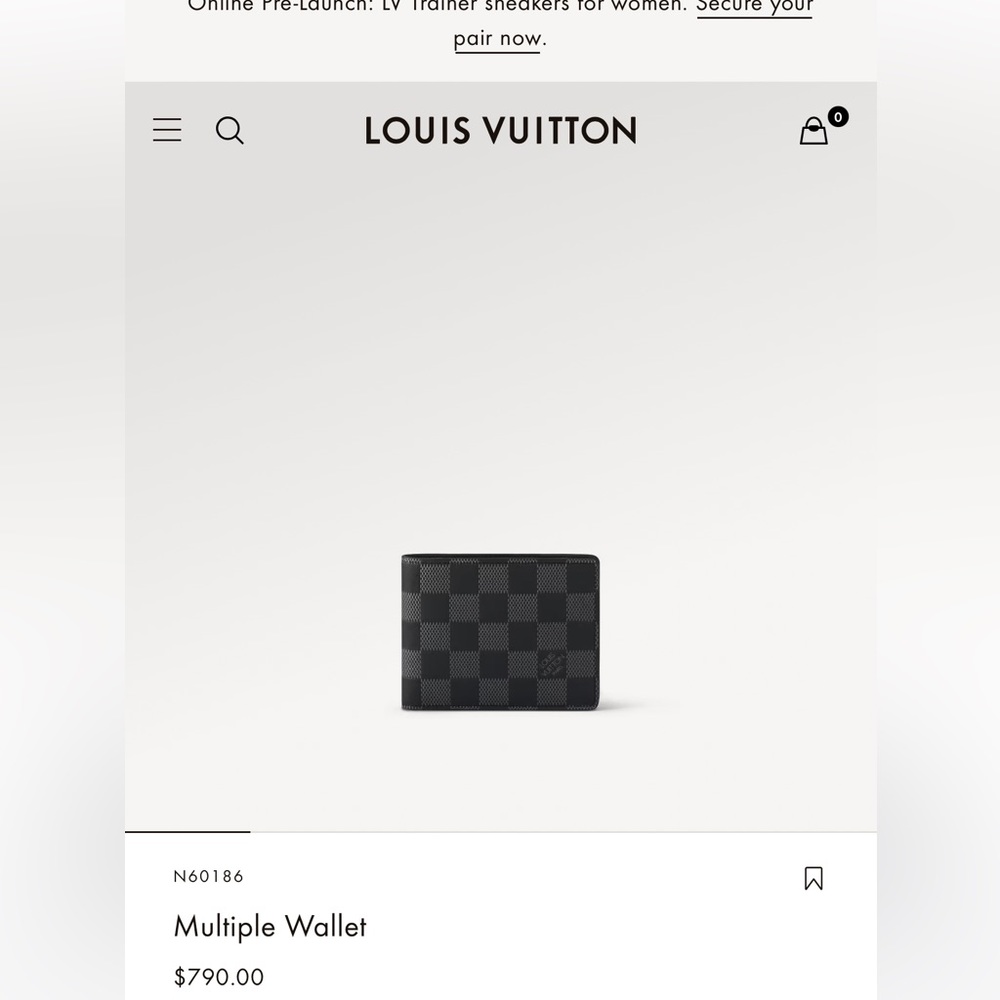Save Multiple Wallet to wishlist
This screenshot has height=1000, width=1000.
[814, 878]
